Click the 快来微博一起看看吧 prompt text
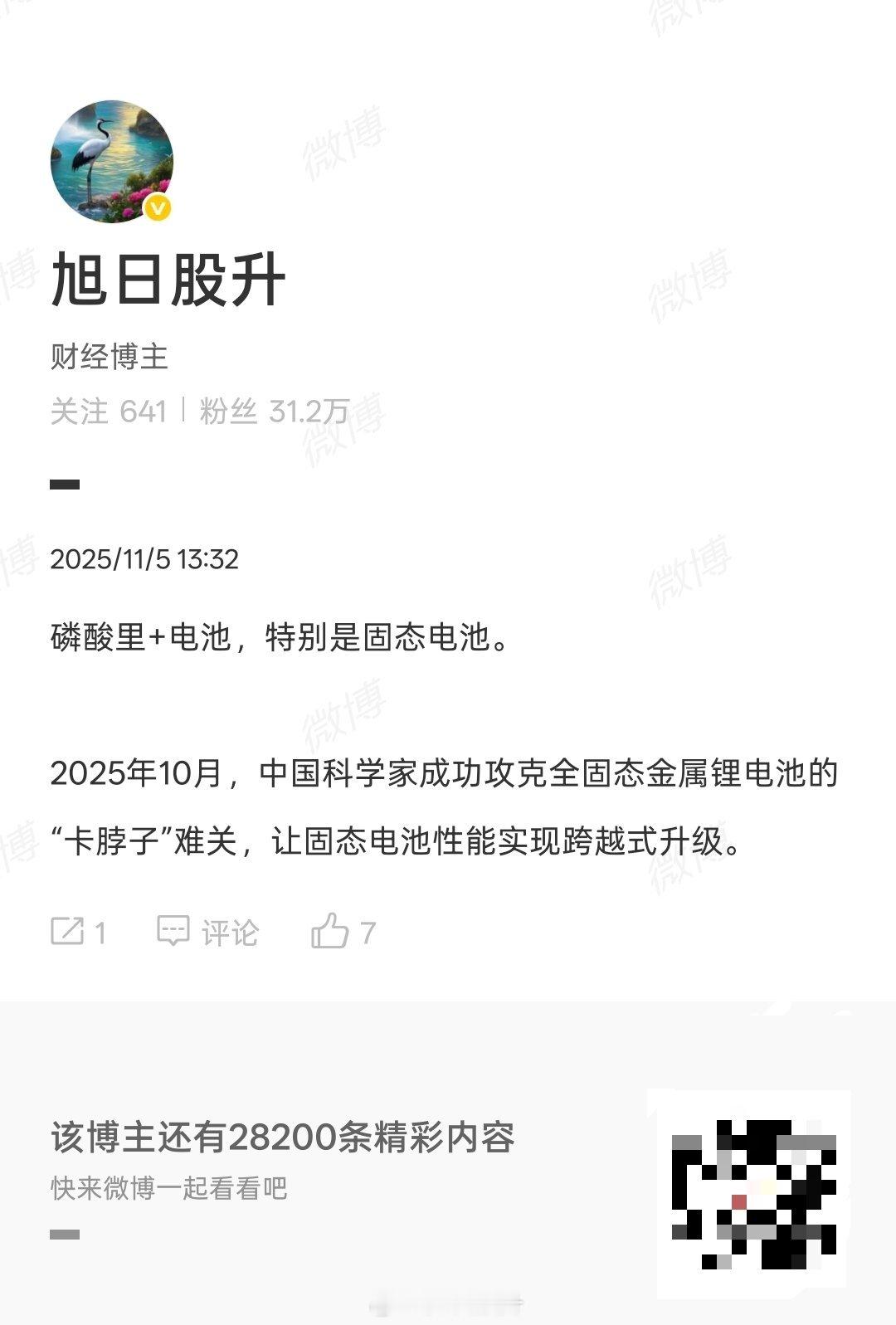Screen dimensions: 896x1325 click(167, 1188)
